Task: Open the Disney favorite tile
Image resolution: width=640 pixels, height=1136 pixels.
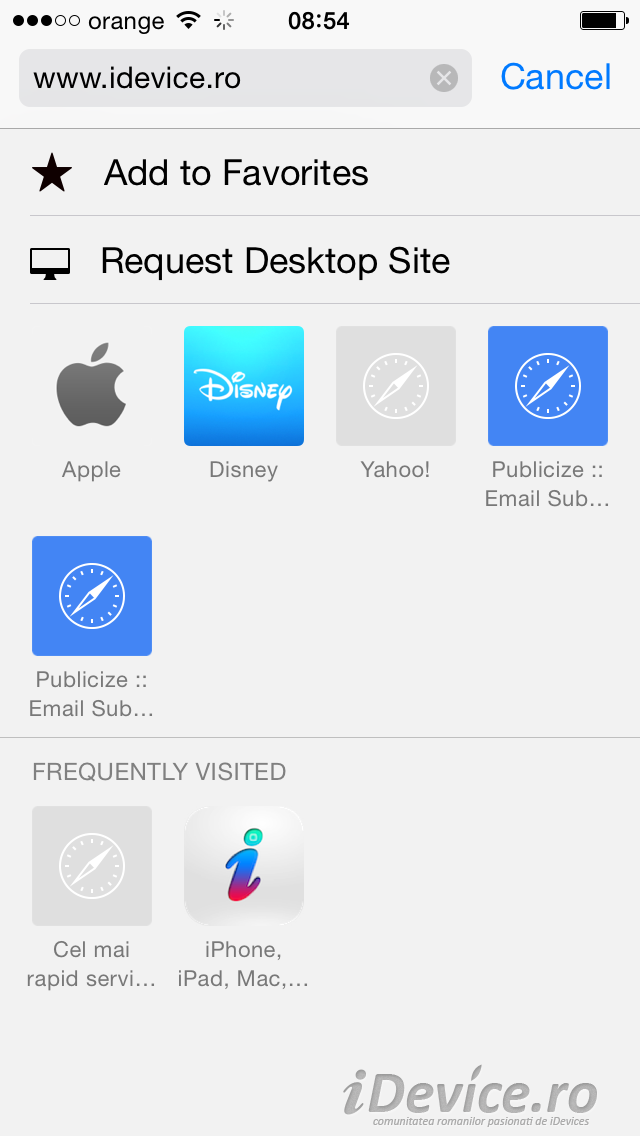Action: (x=244, y=386)
